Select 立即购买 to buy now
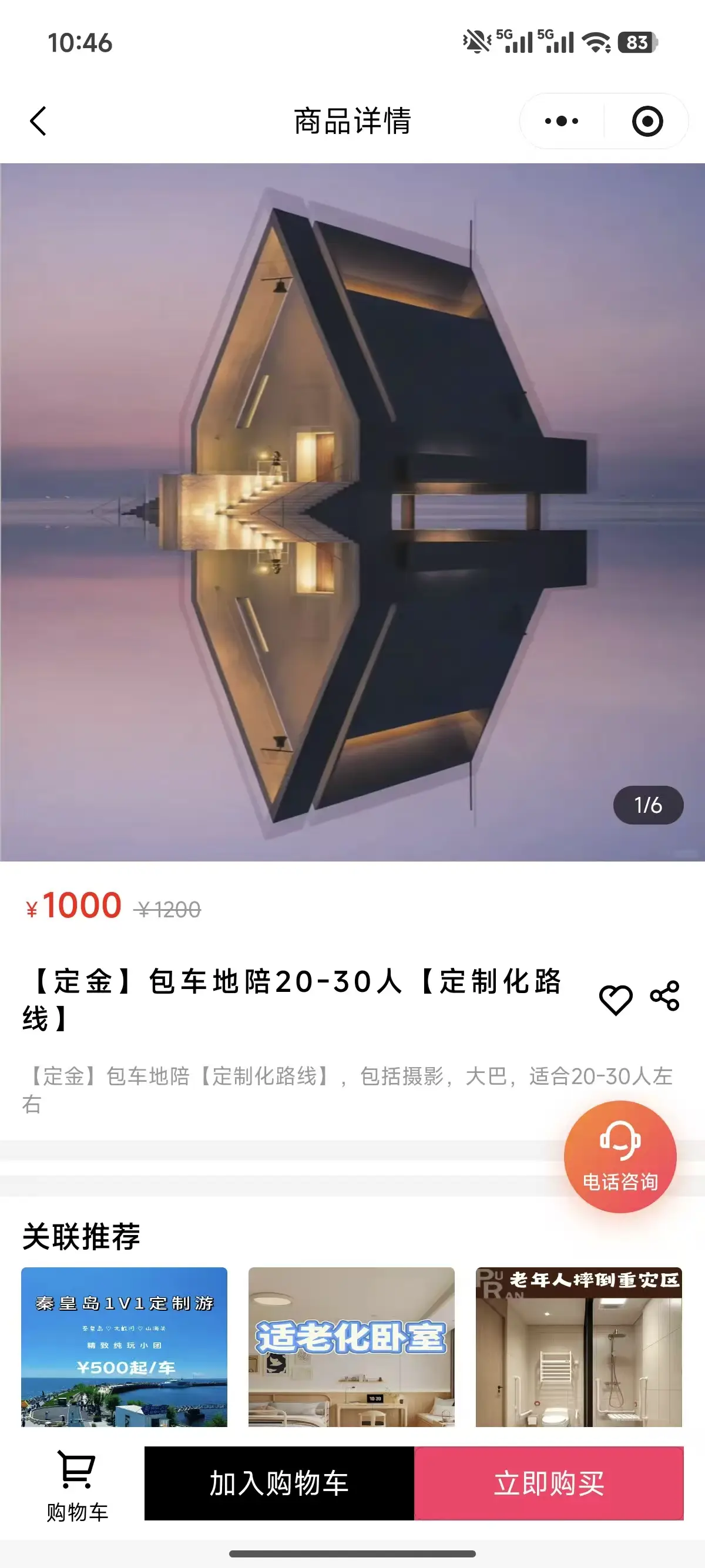This screenshot has height=1568, width=705. click(x=549, y=1483)
